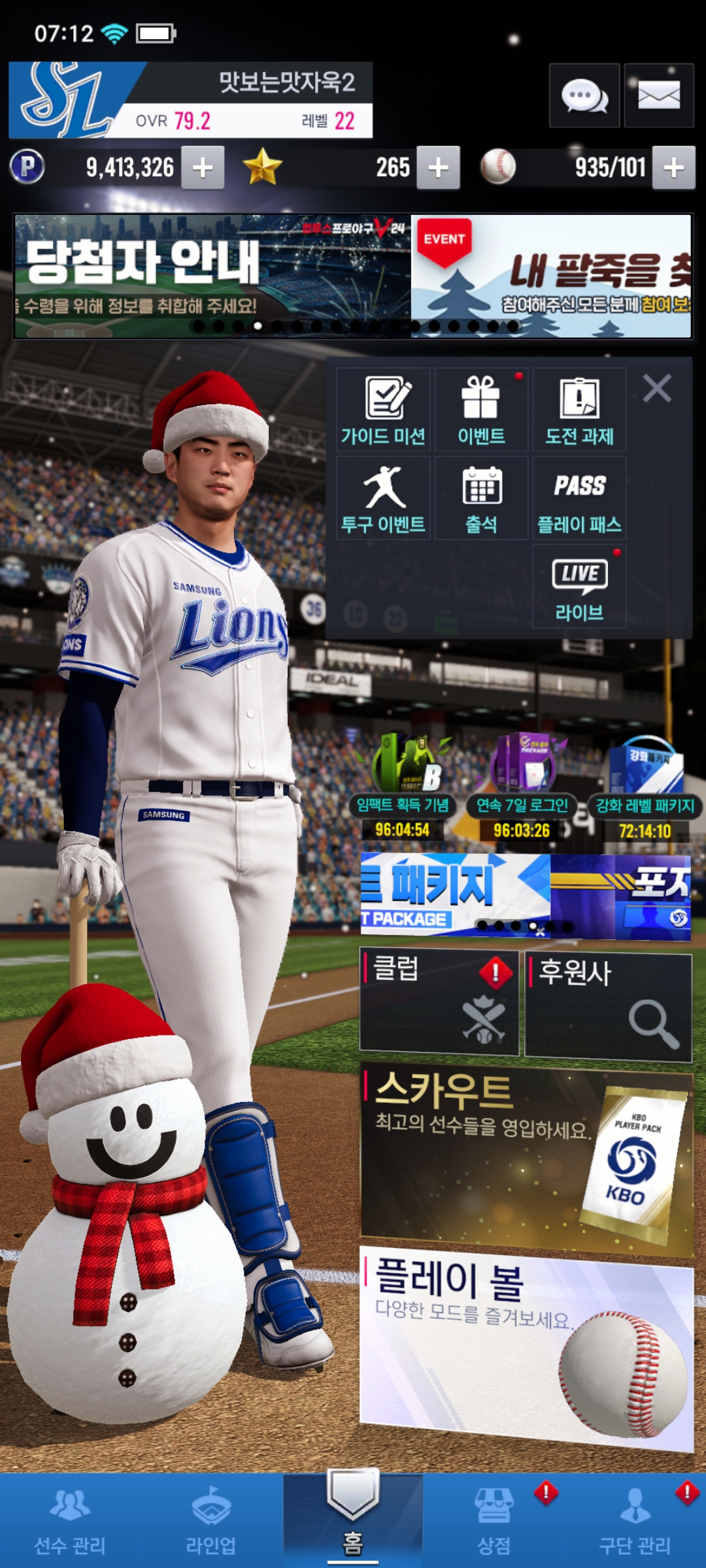
Task: Open 라이브 content
Action: (x=579, y=586)
